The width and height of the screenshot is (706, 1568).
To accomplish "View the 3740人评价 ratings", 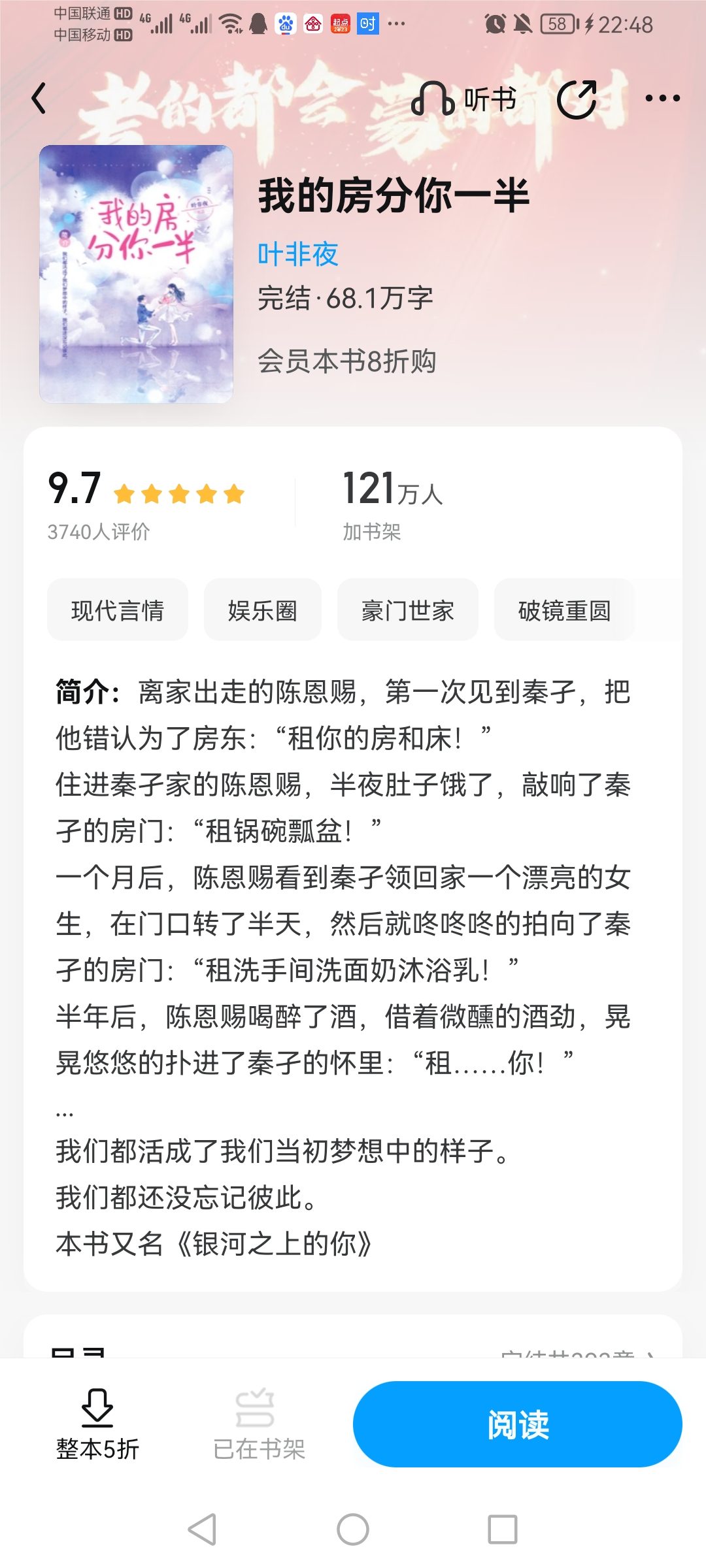I will point(99,532).
